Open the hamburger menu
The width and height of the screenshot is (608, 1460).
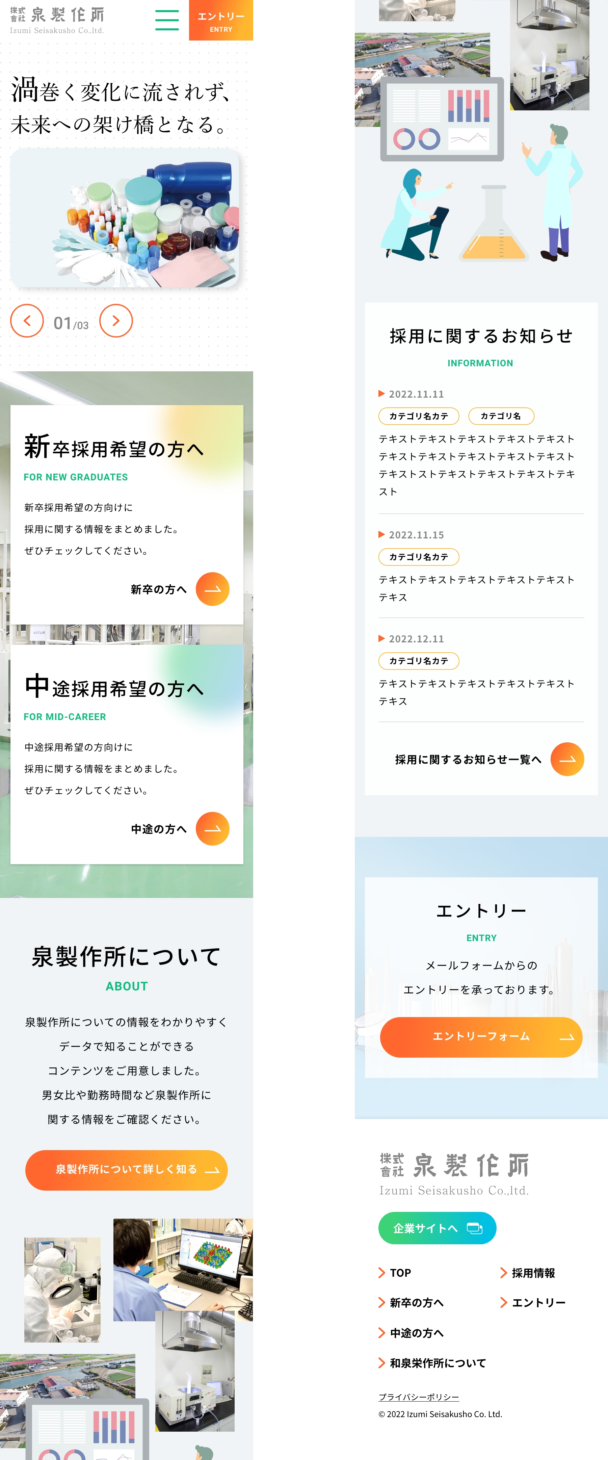coord(167,20)
